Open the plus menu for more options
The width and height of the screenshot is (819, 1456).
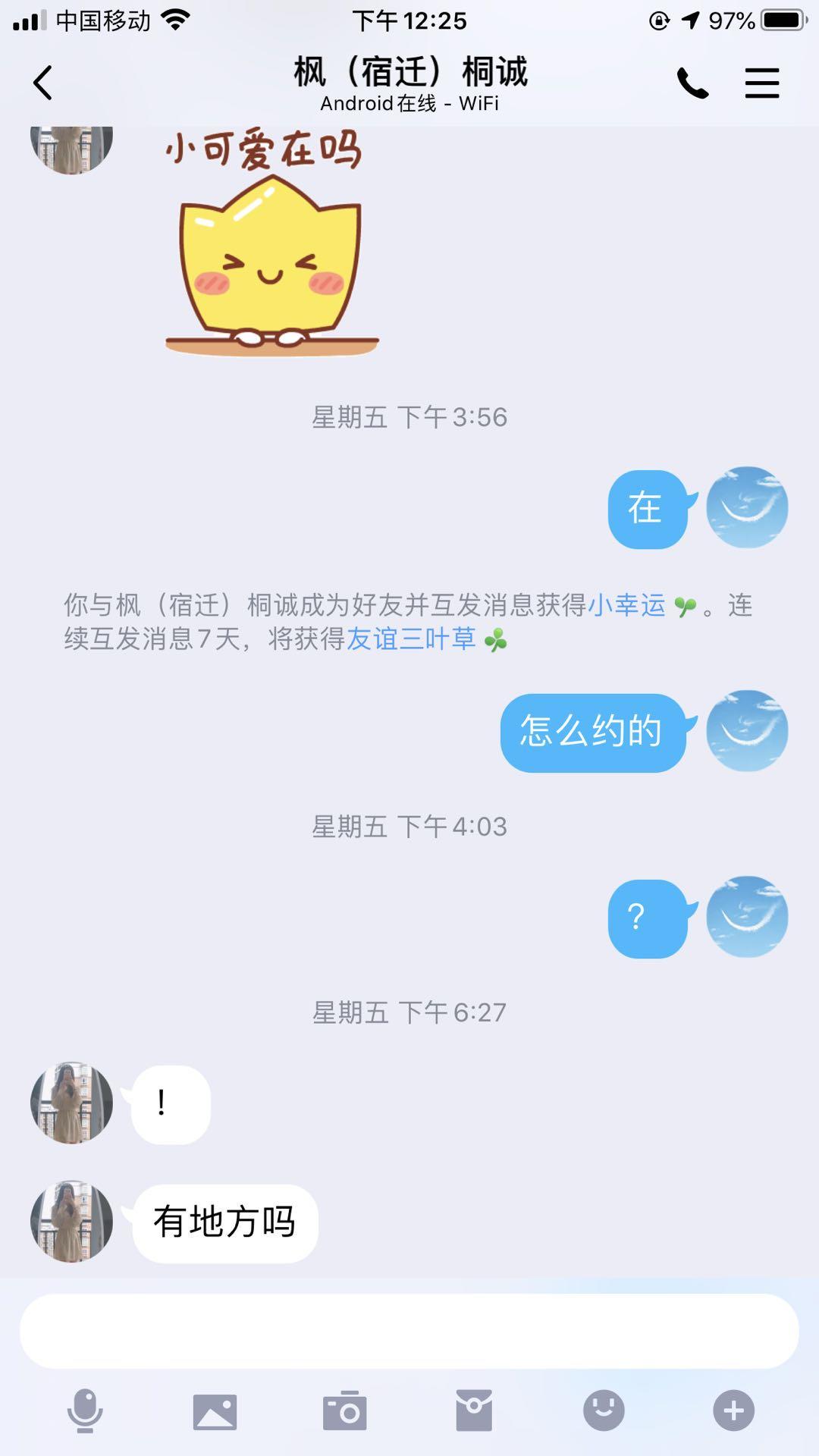point(733,1410)
